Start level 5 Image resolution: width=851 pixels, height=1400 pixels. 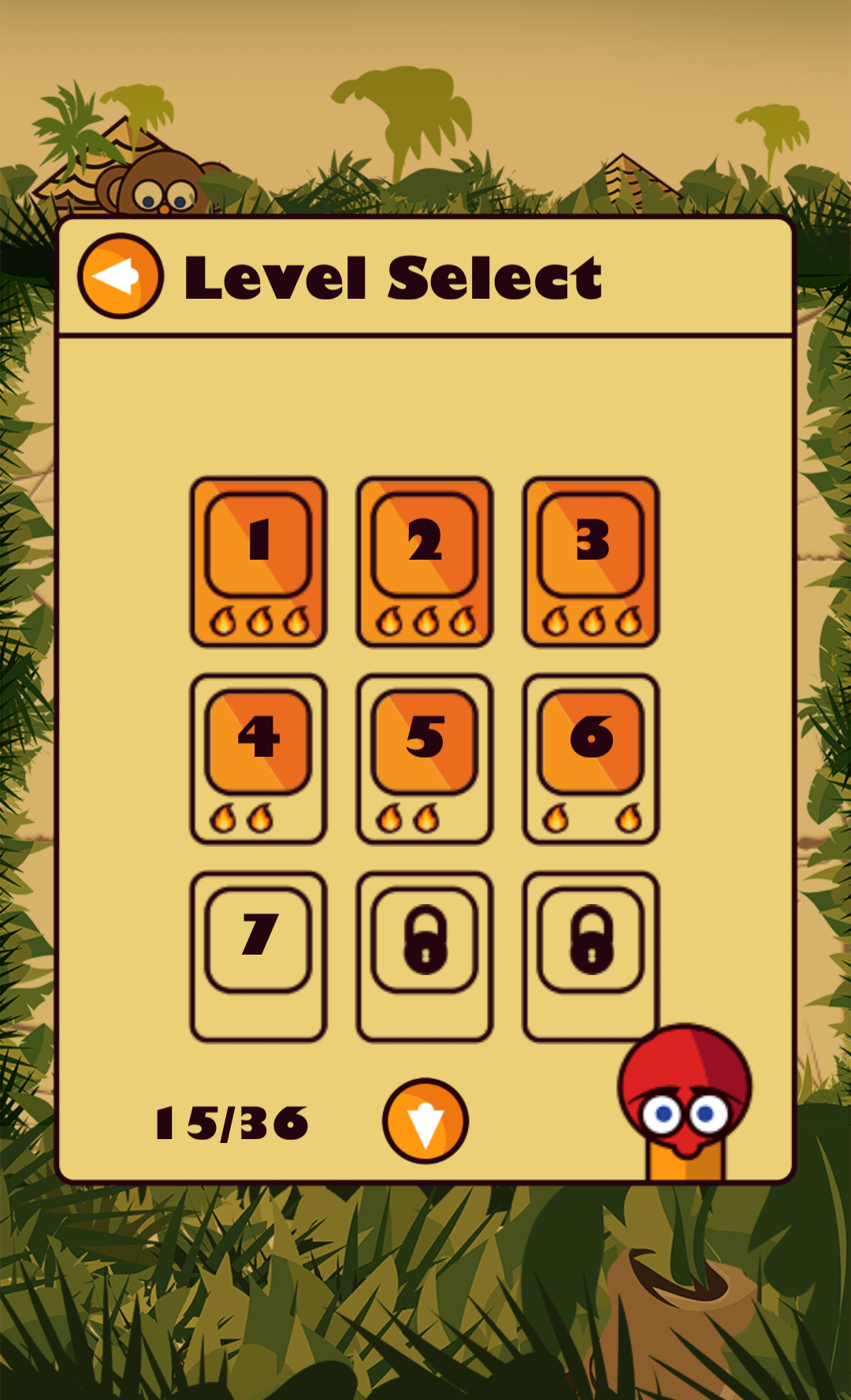tap(425, 759)
